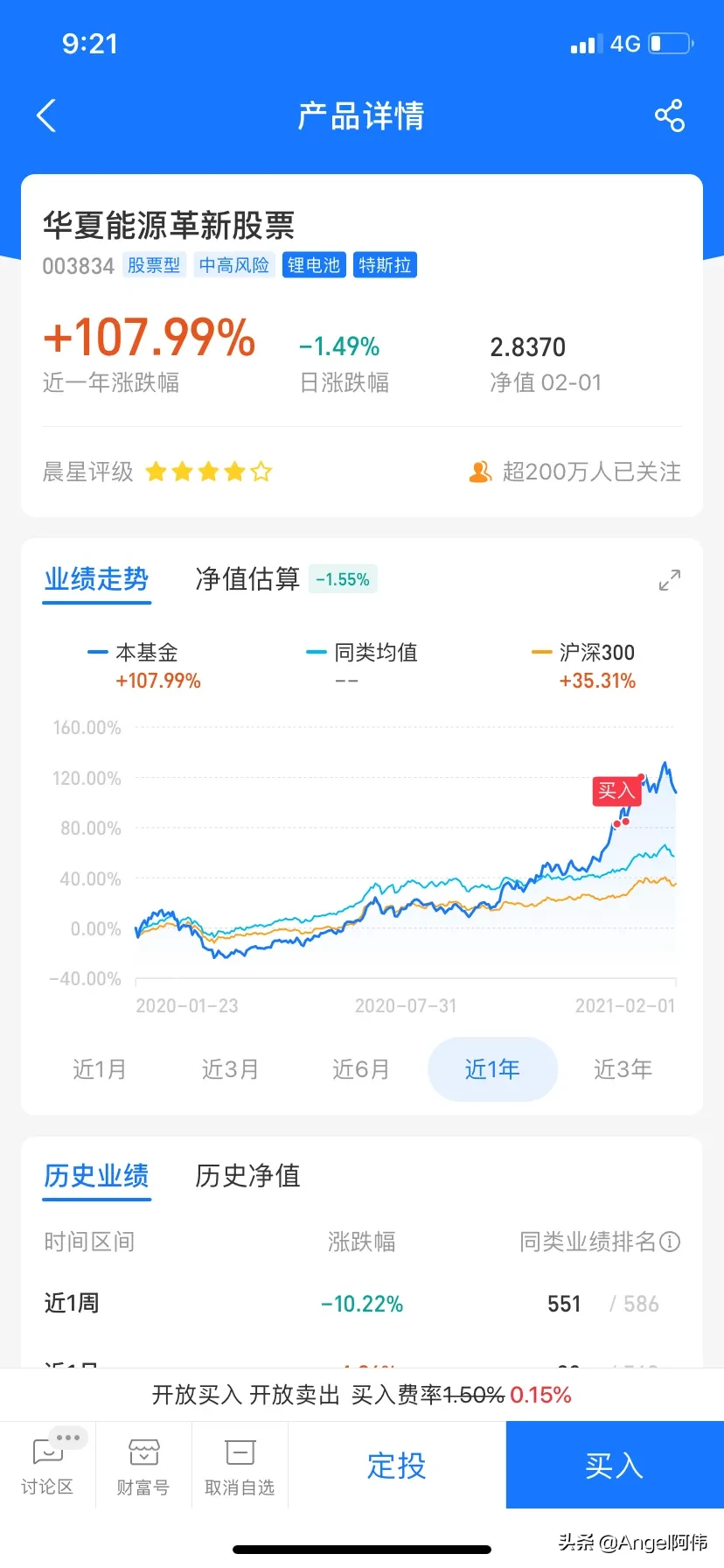Open 财富号 from the bottom bar
Viewport: 724px width, 1568px height.
click(x=143, y=1464)
